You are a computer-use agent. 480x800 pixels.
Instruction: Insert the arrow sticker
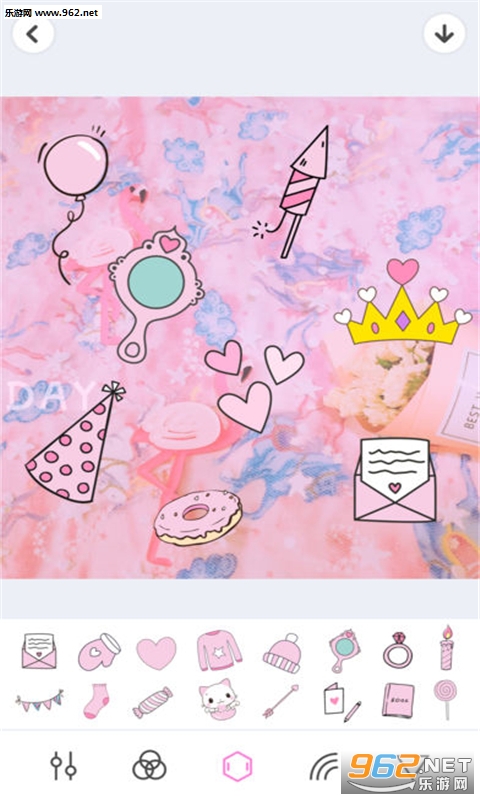click(281, 702)
